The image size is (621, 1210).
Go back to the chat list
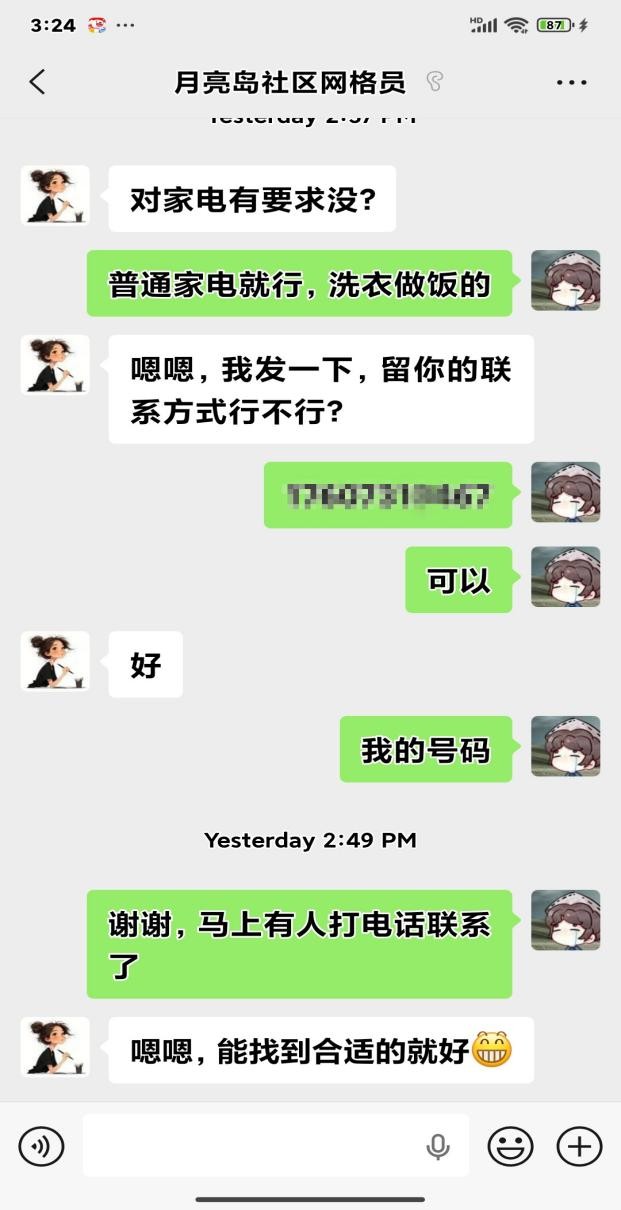tap(37, 82)
